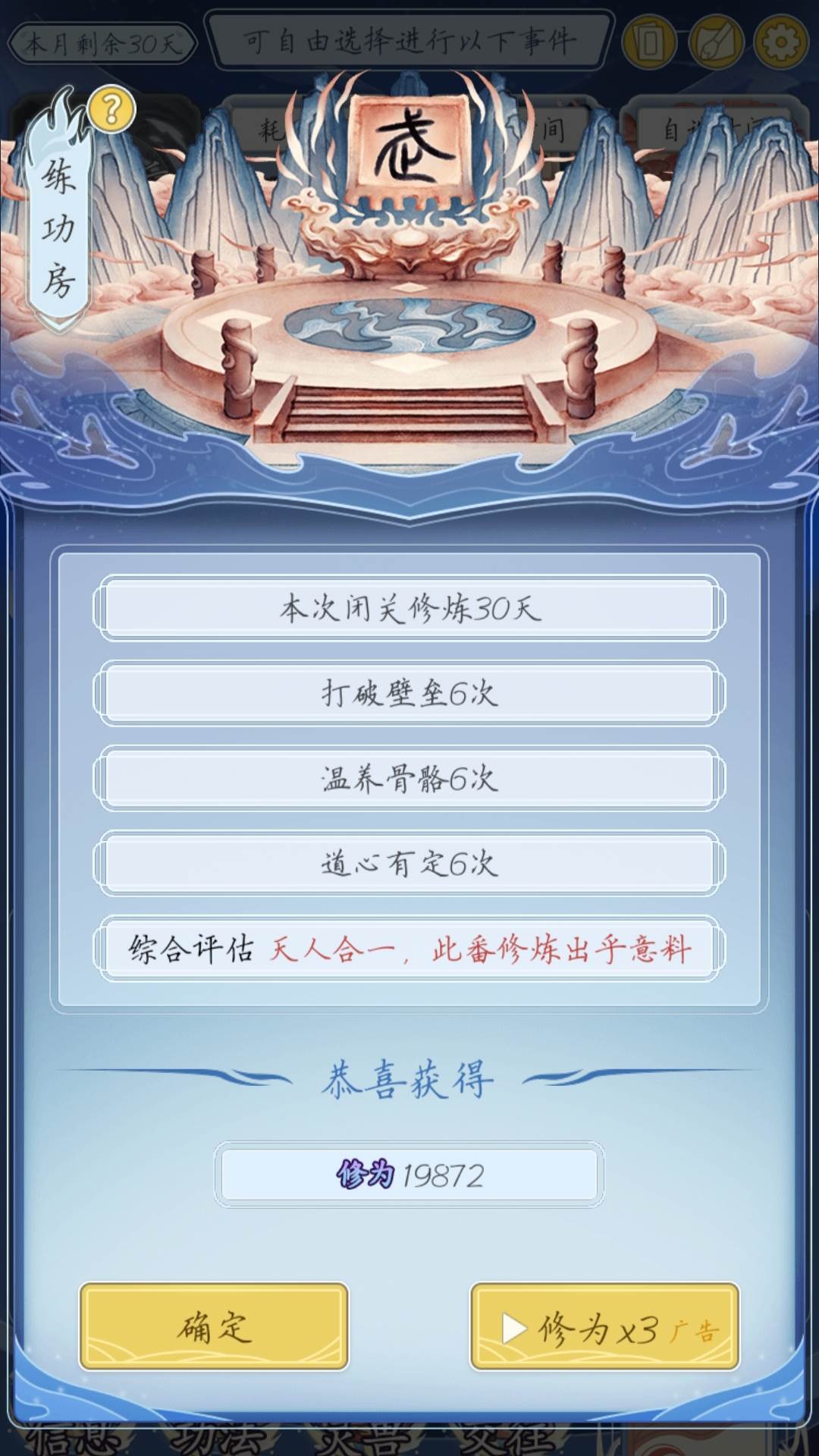Open the brush icon at top
The height and width of the screenshot is (1456, 819).
pos(715,42)
